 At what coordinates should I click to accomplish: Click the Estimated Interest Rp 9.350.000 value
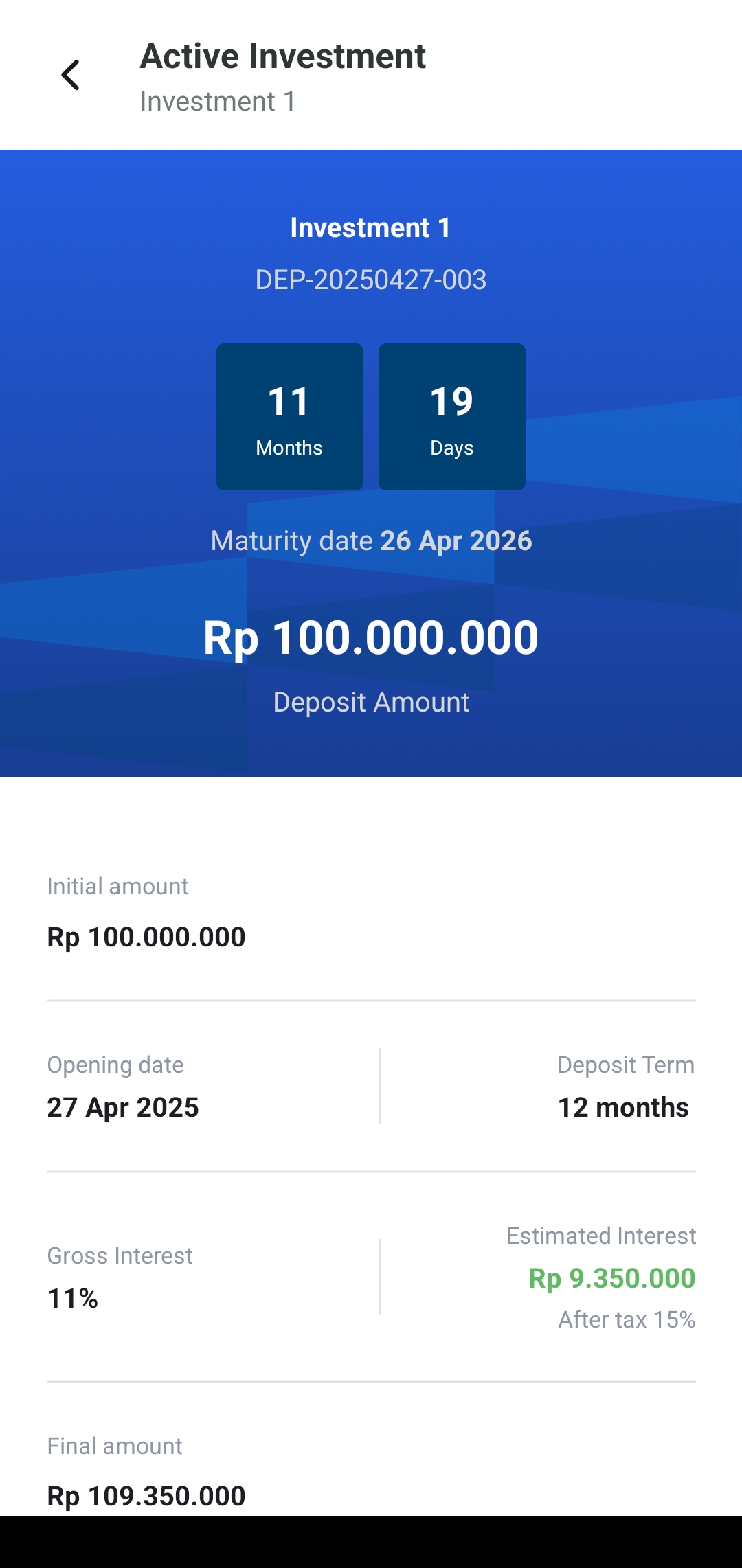coord(611,1278)
